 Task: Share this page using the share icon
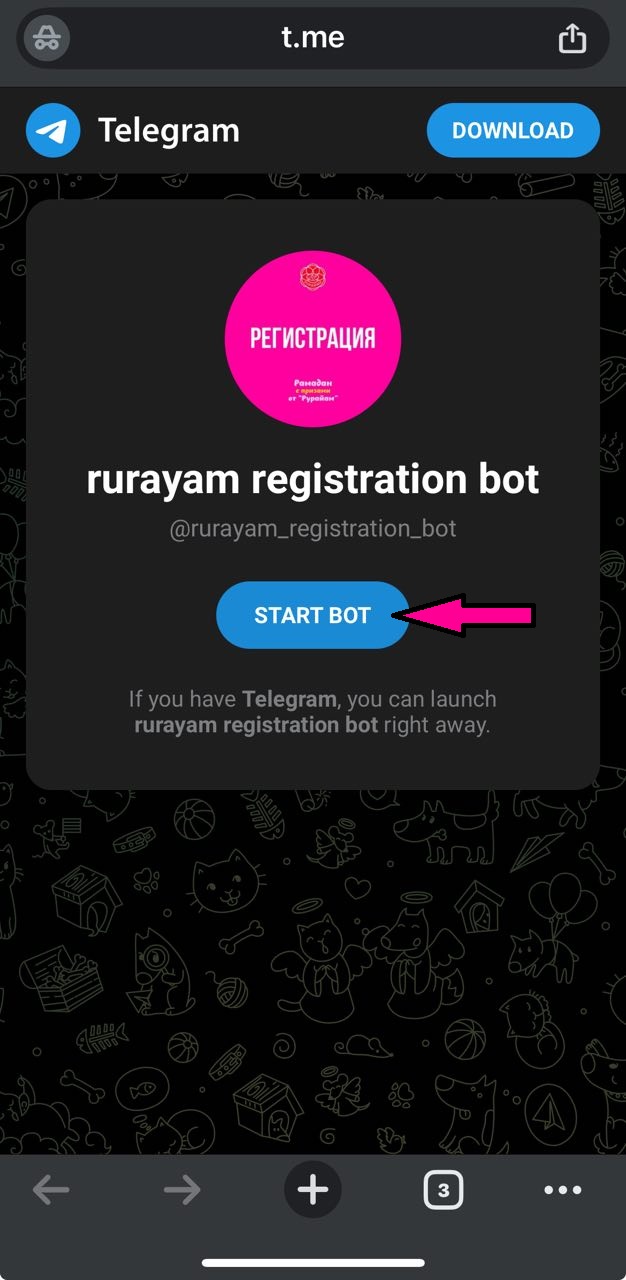point(571,38)
